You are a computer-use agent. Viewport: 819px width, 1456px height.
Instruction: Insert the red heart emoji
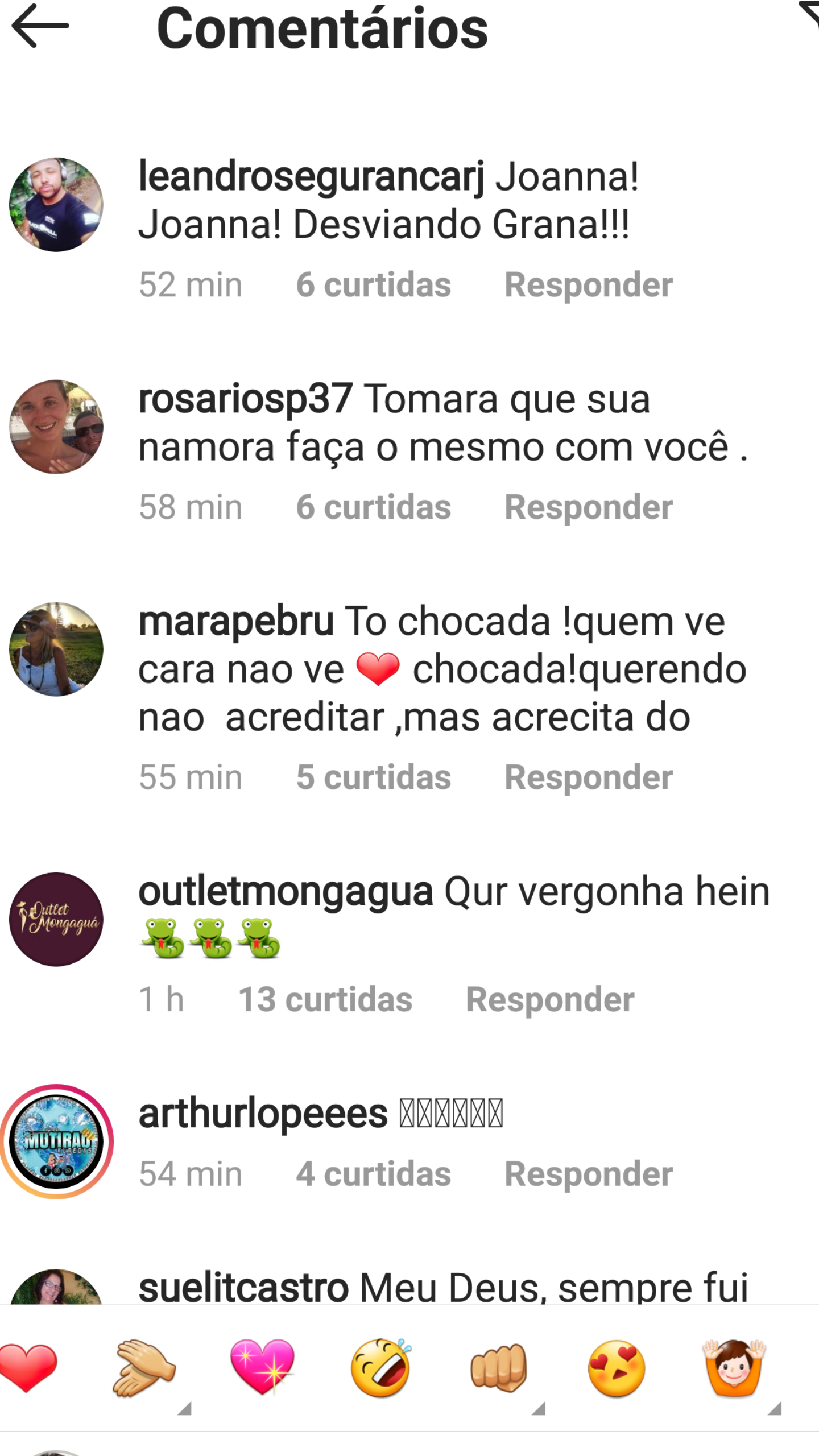point(27,1368)
